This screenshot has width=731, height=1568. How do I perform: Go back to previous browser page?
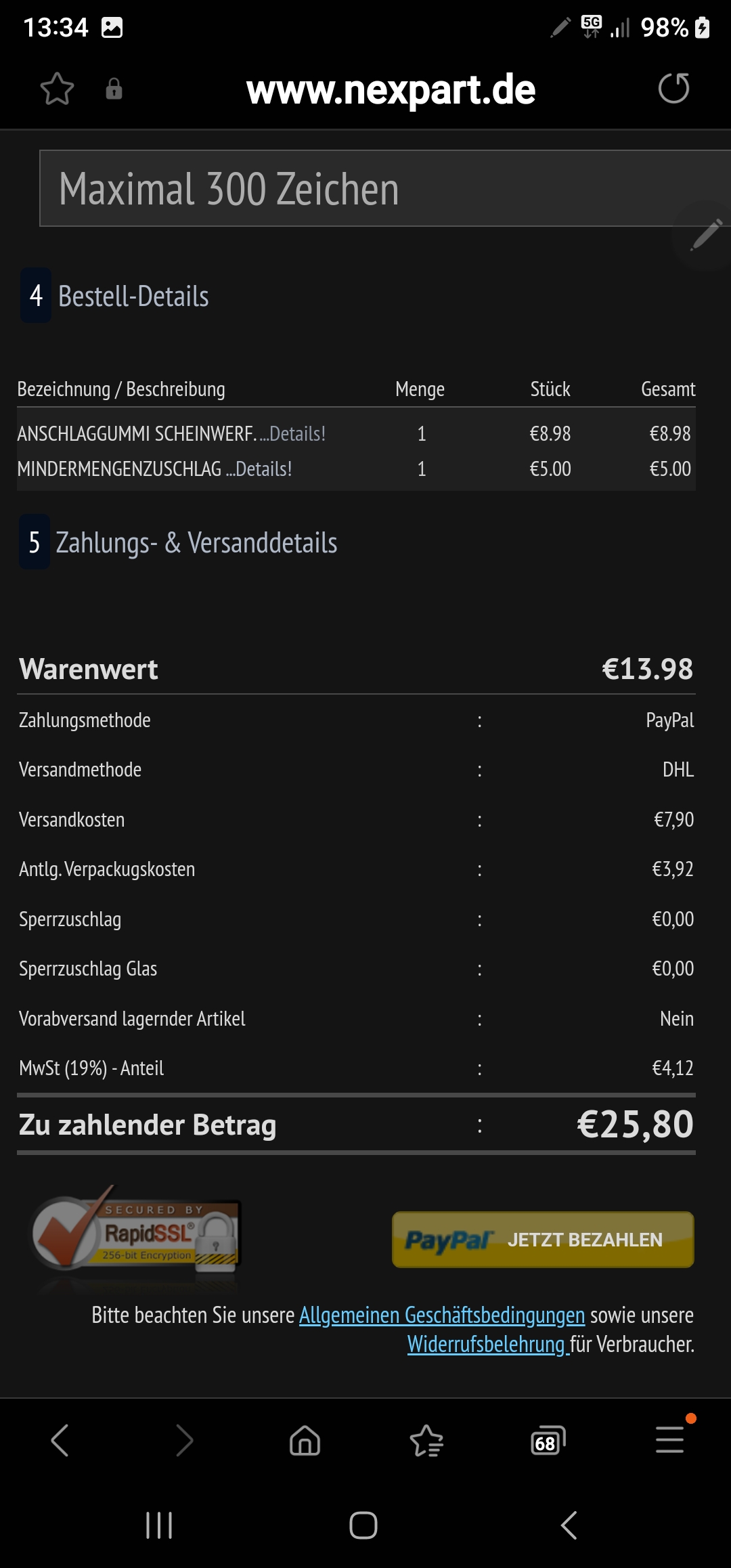[60, 1440]
